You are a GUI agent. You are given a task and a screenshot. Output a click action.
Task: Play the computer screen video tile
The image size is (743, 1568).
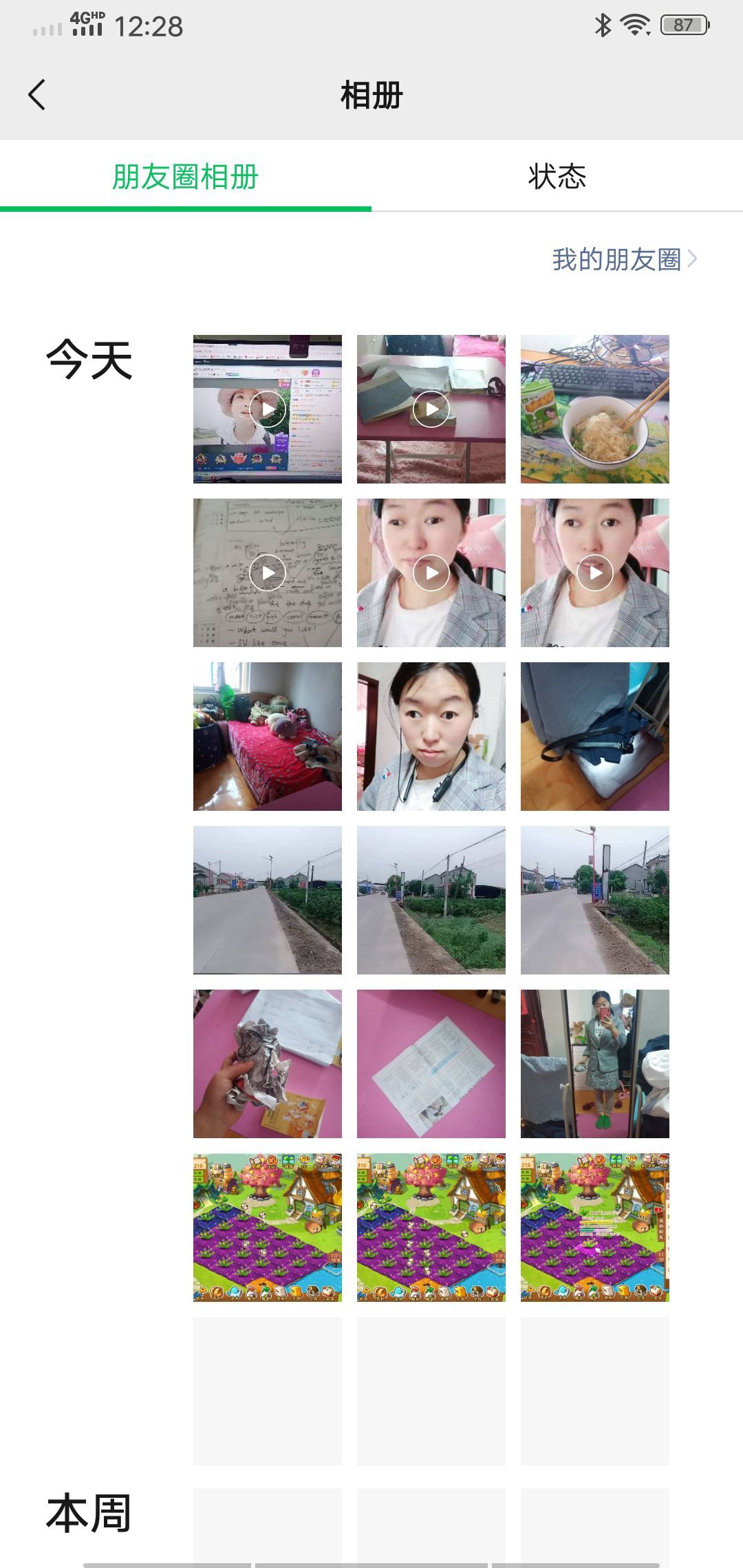(268, 409)
